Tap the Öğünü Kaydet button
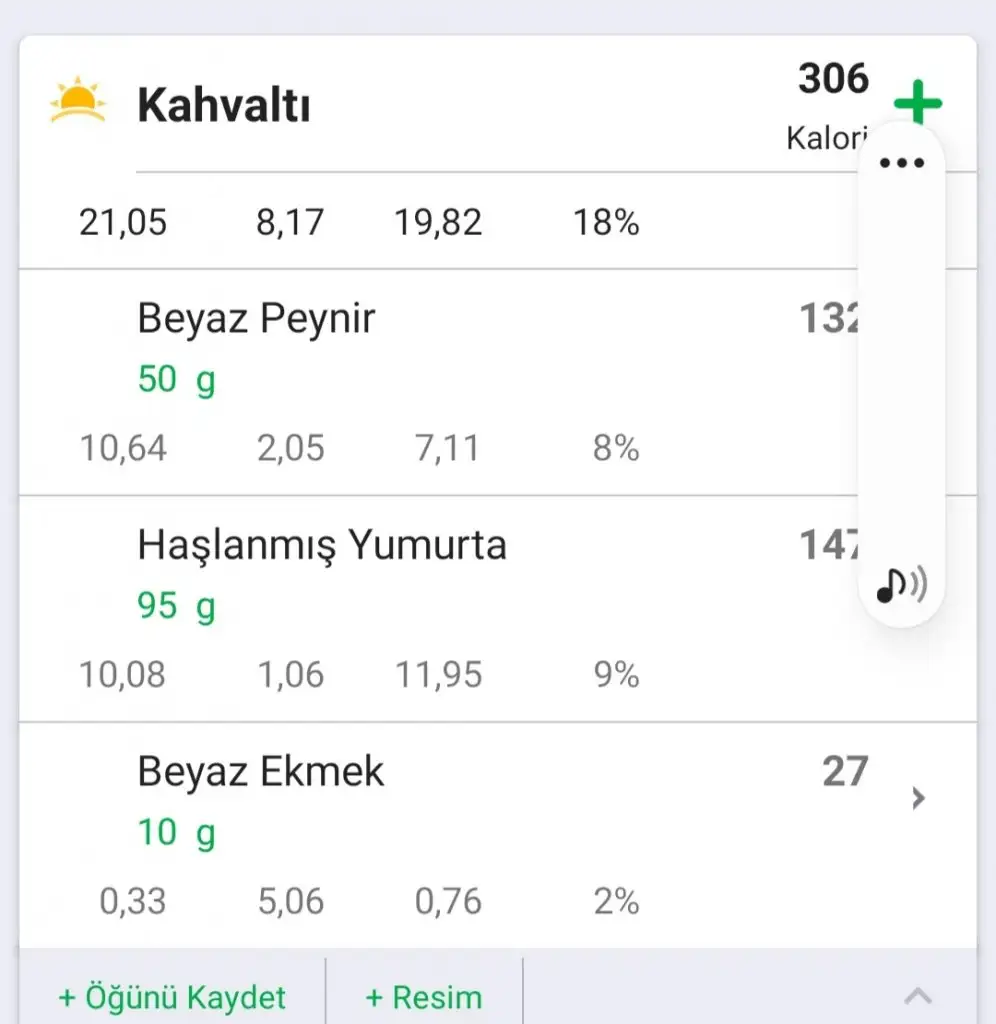Image resolution: width=996 pixels, height=1024 pixels. [x=172, y=997]
